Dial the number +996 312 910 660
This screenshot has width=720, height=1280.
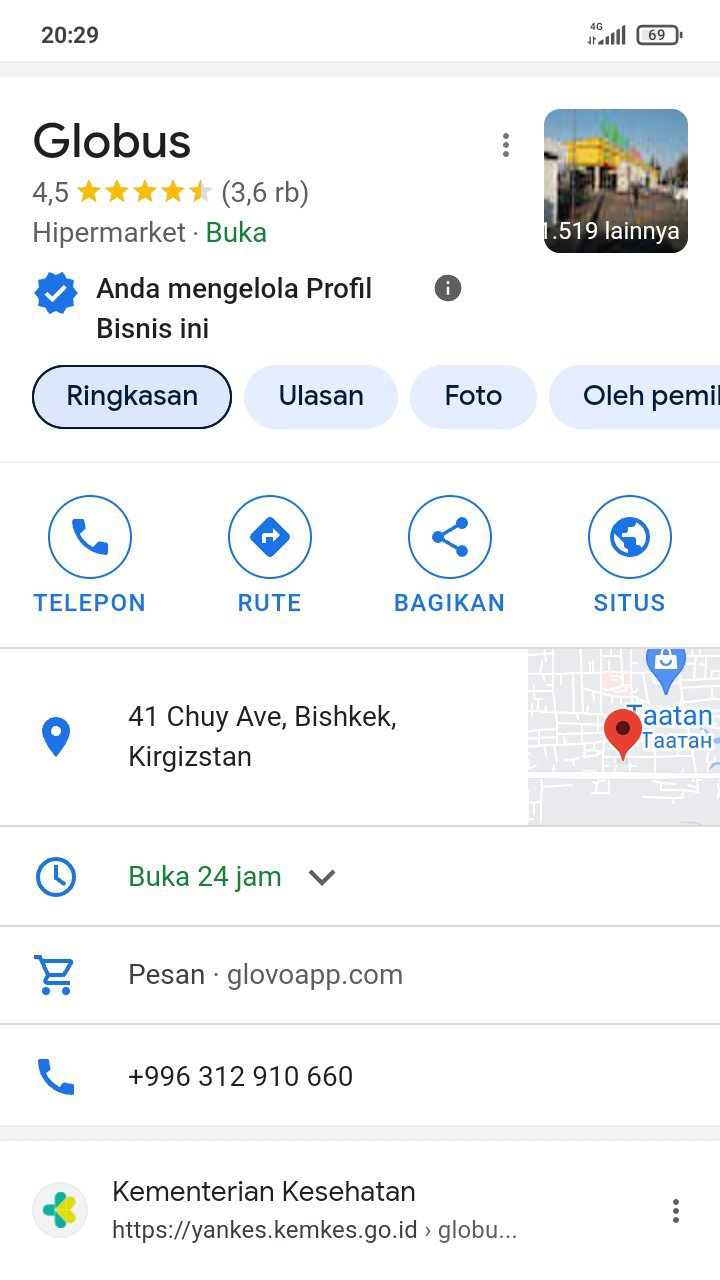(x=240, y=1077)
